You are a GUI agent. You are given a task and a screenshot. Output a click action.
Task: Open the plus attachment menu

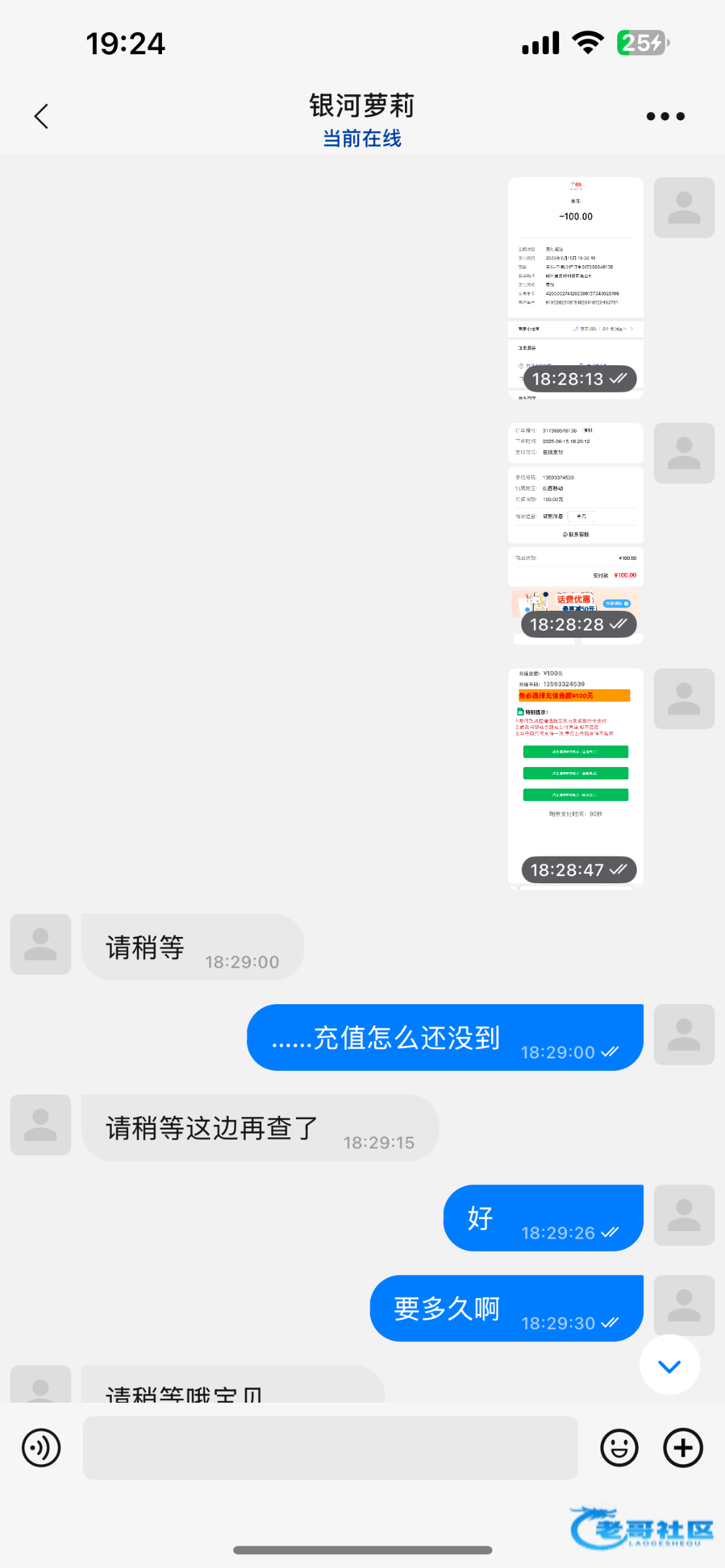[683, 1448]
